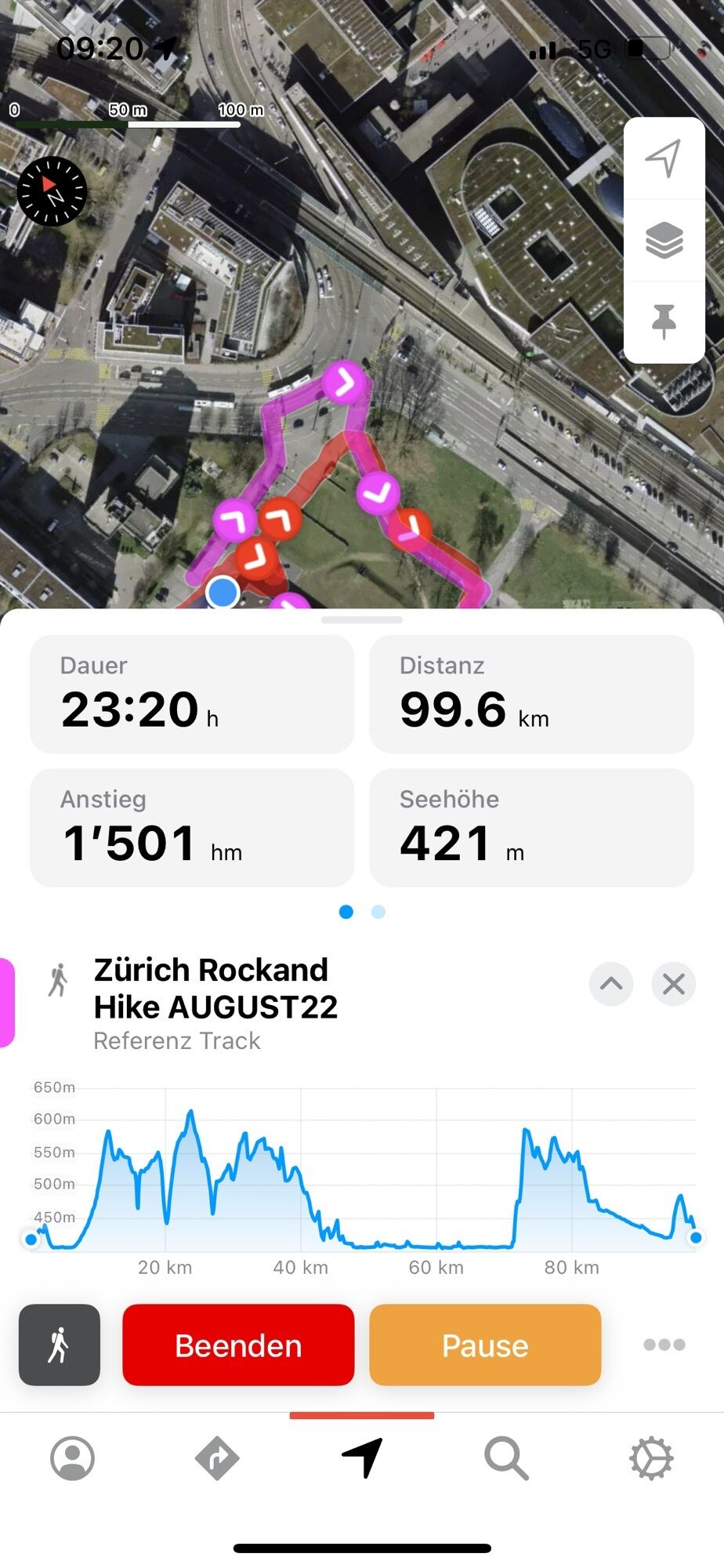This screenshot has height=1568, width=724.
Task: Tap the pin icon on map
Action: coord(663,321)
